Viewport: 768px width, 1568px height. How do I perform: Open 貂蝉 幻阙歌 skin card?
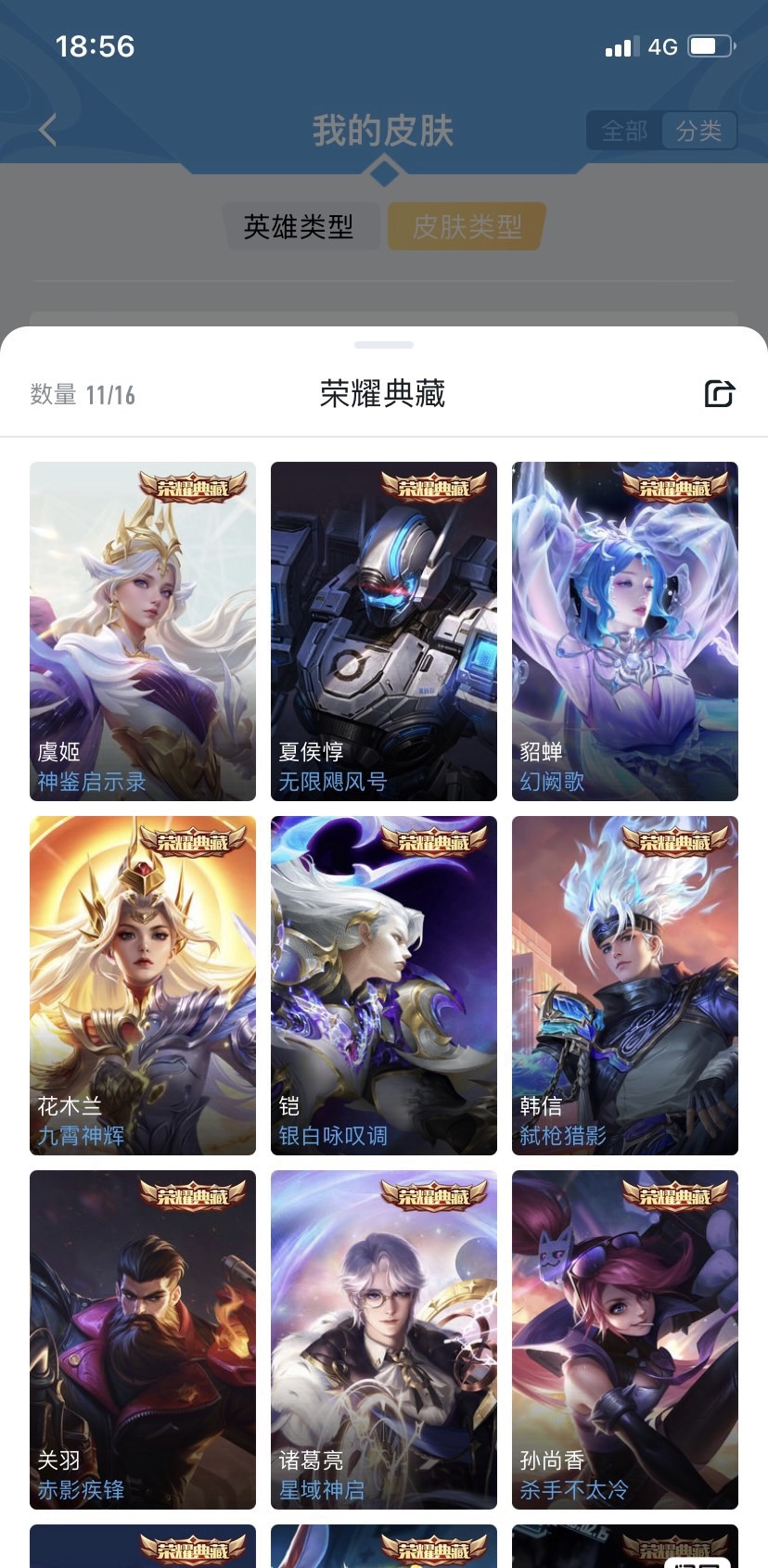pyautogui.click(x=625, y=631)
